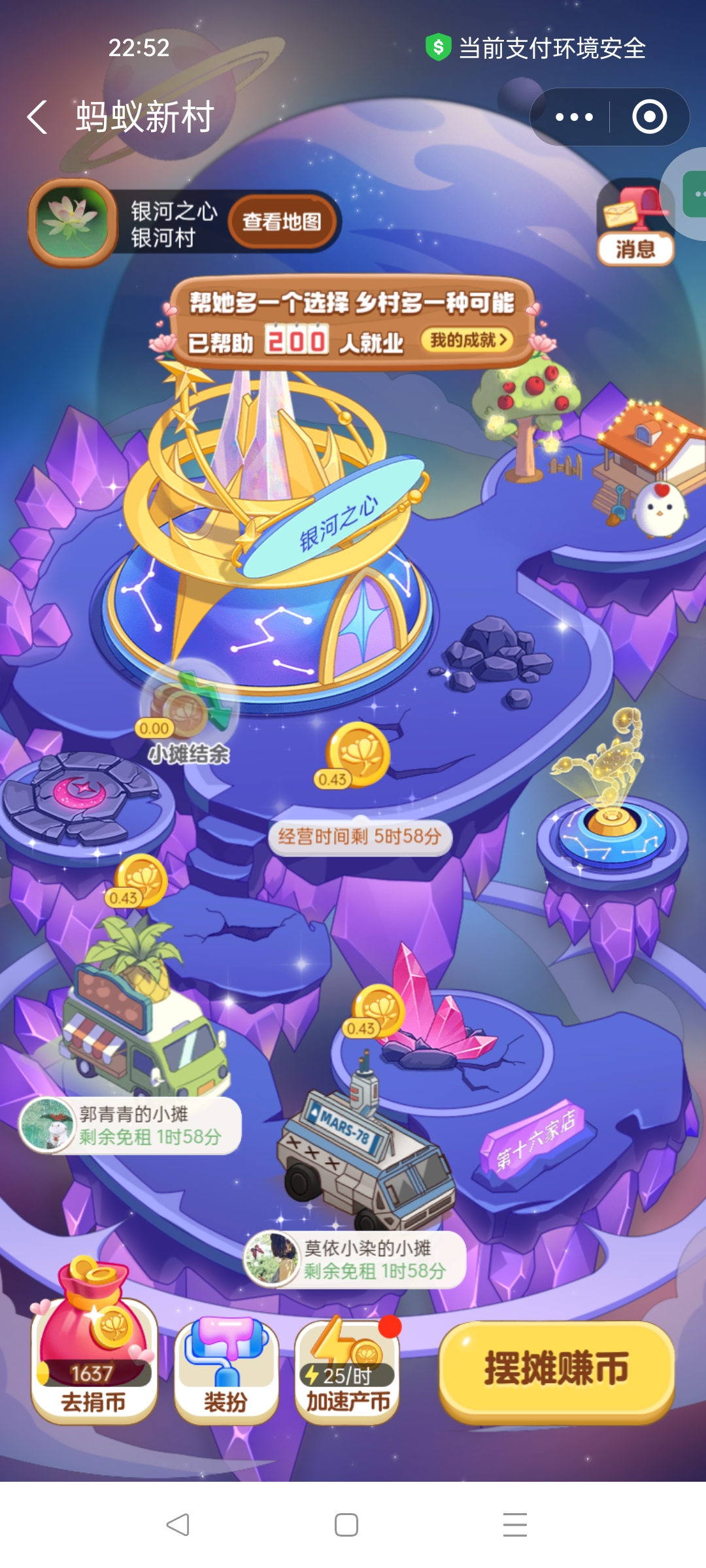Tap 查看地图 button
706x1568 pixels.
282,222
